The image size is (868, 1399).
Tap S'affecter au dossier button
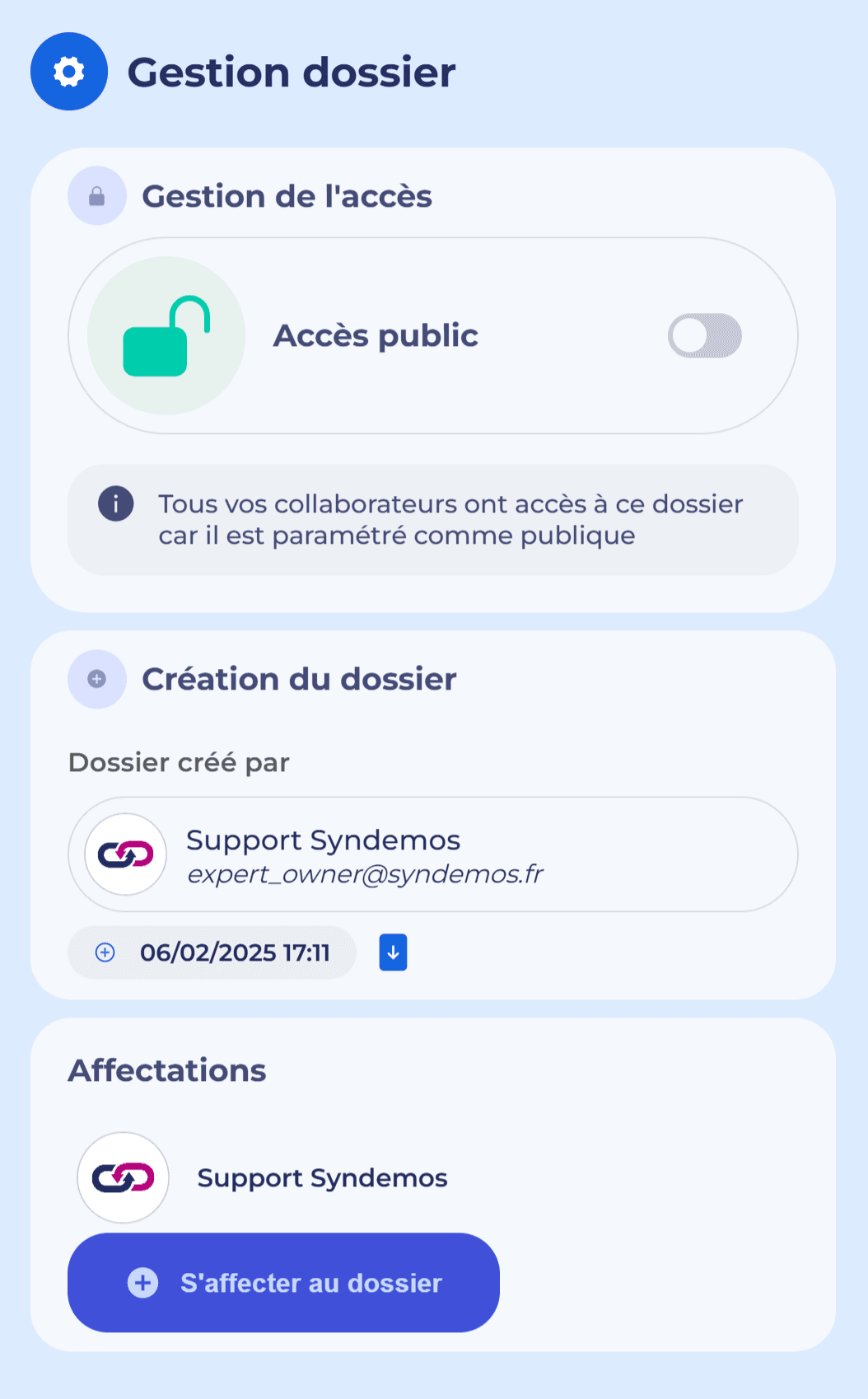pyautogui.click(x=283, y=1282)
